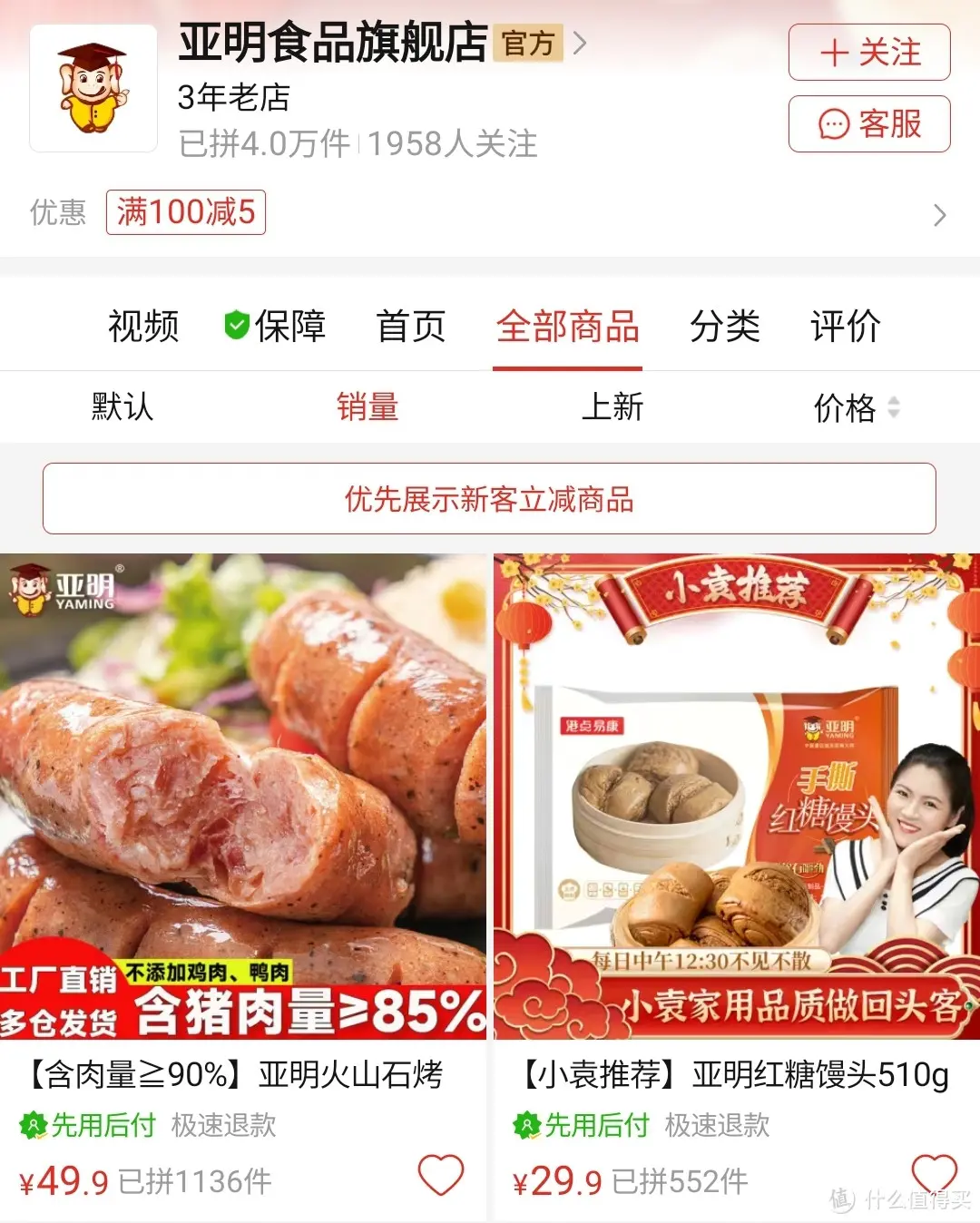
Task: Tap 优先展示新客立减商品 button
Action: pyautogui.click(x=489, y=499)
